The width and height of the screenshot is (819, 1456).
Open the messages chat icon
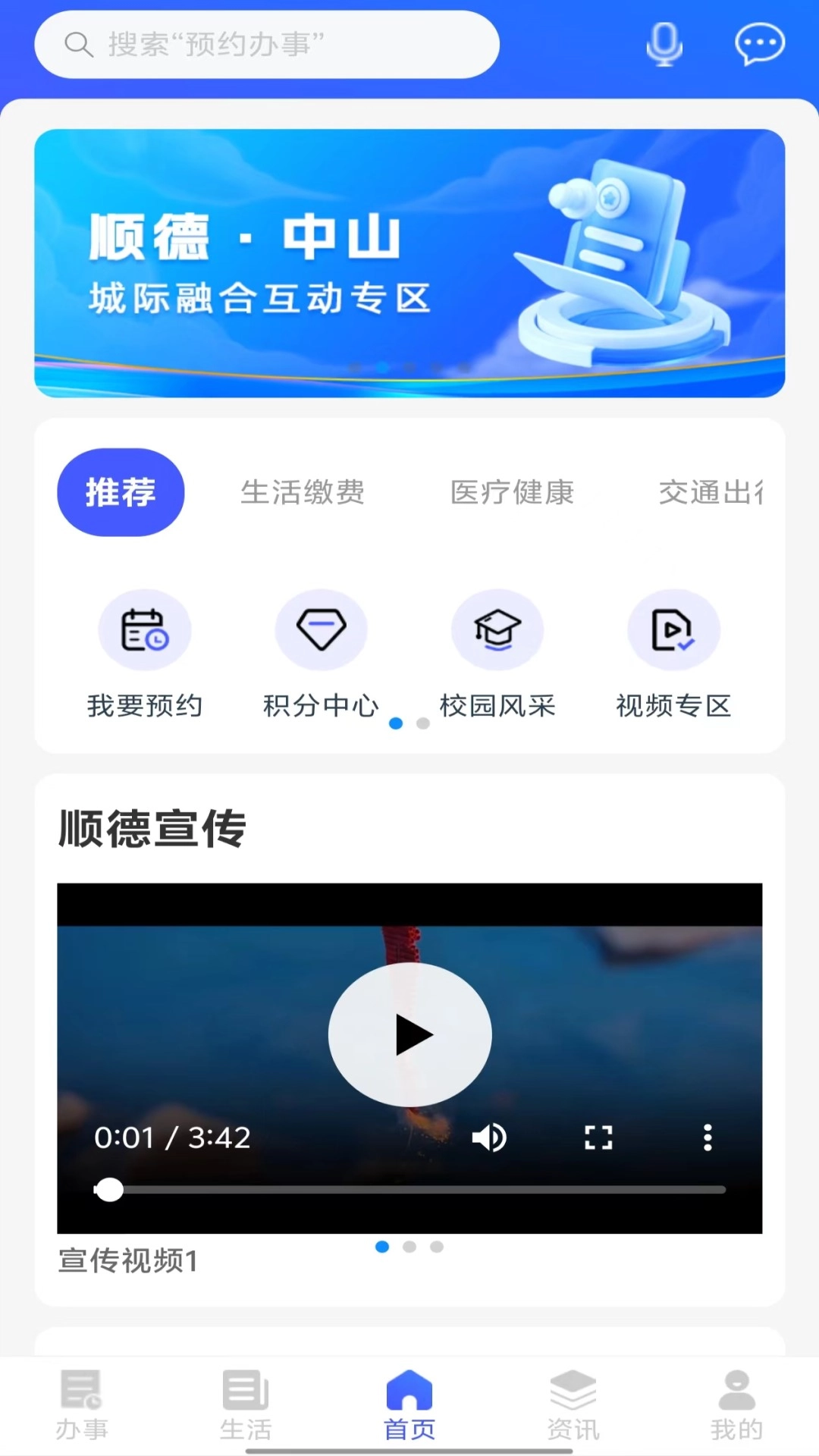(x=760, y=43)
